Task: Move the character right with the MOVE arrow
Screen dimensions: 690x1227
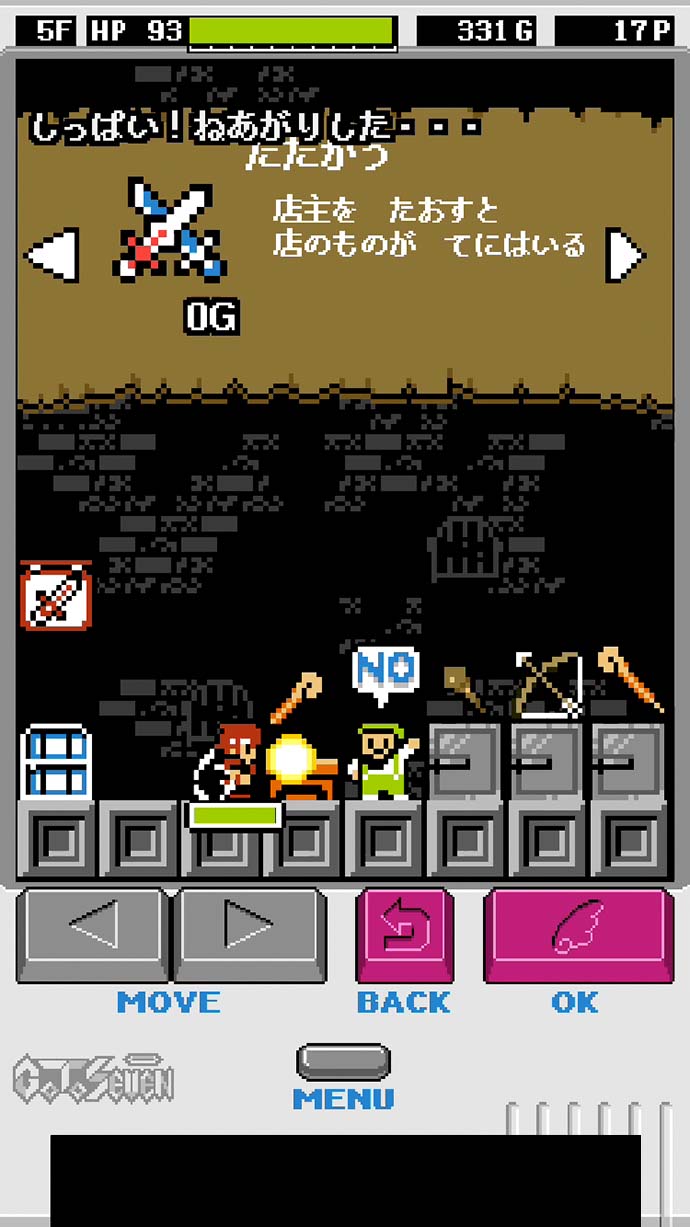Action: tap(249, 933)
